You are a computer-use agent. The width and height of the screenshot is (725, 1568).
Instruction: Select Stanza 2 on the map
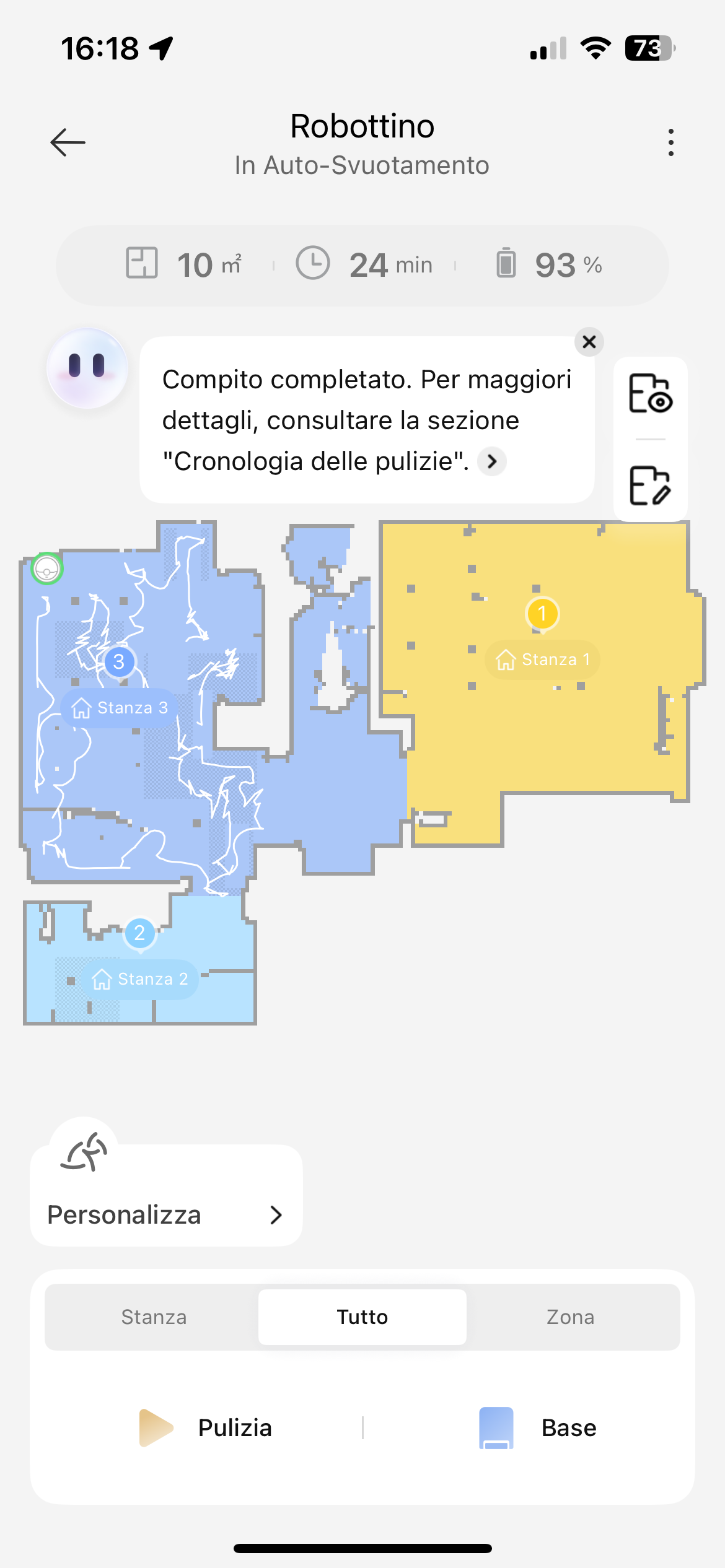pos(140,978)
